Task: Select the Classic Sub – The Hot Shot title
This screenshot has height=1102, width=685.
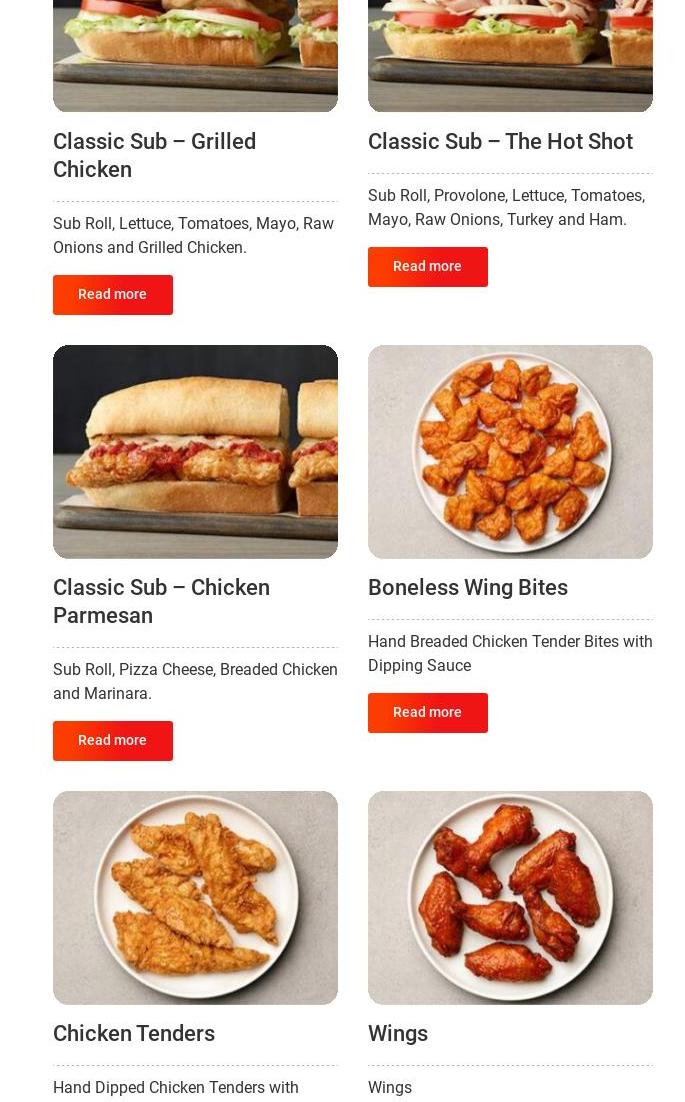Action: pos(500,141)
